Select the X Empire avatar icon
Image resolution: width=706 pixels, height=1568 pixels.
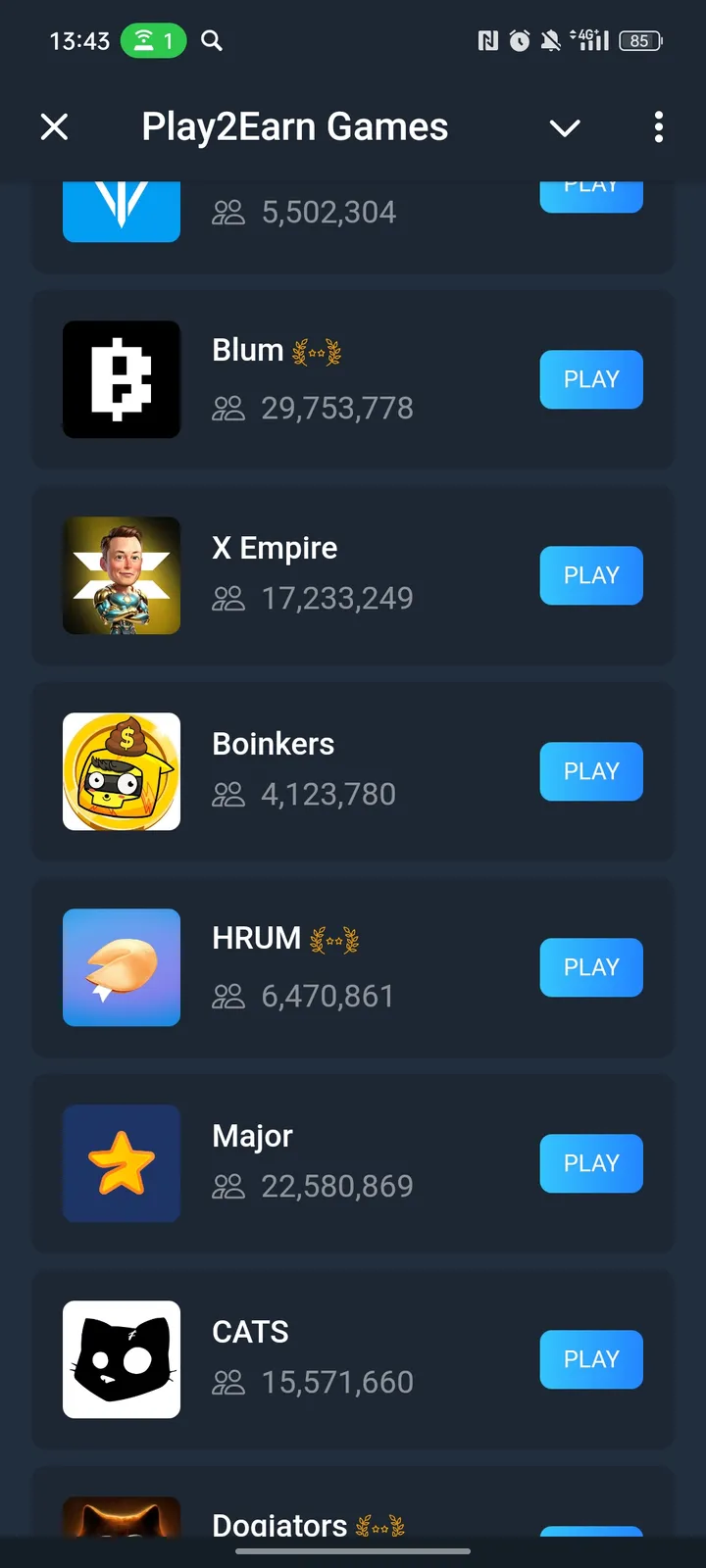(x=121, y=575)
